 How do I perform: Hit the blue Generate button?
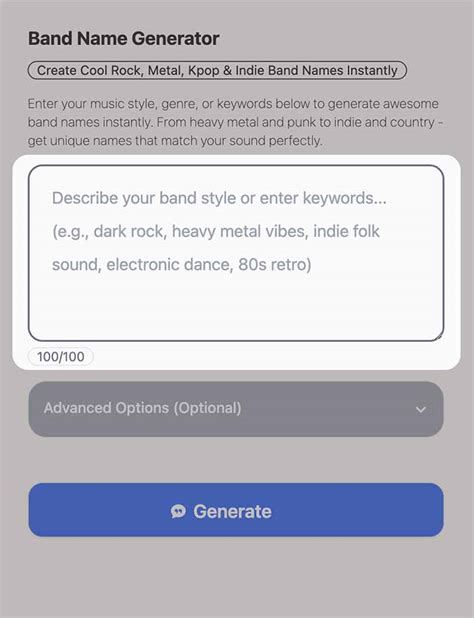click(x=236, y=510)
